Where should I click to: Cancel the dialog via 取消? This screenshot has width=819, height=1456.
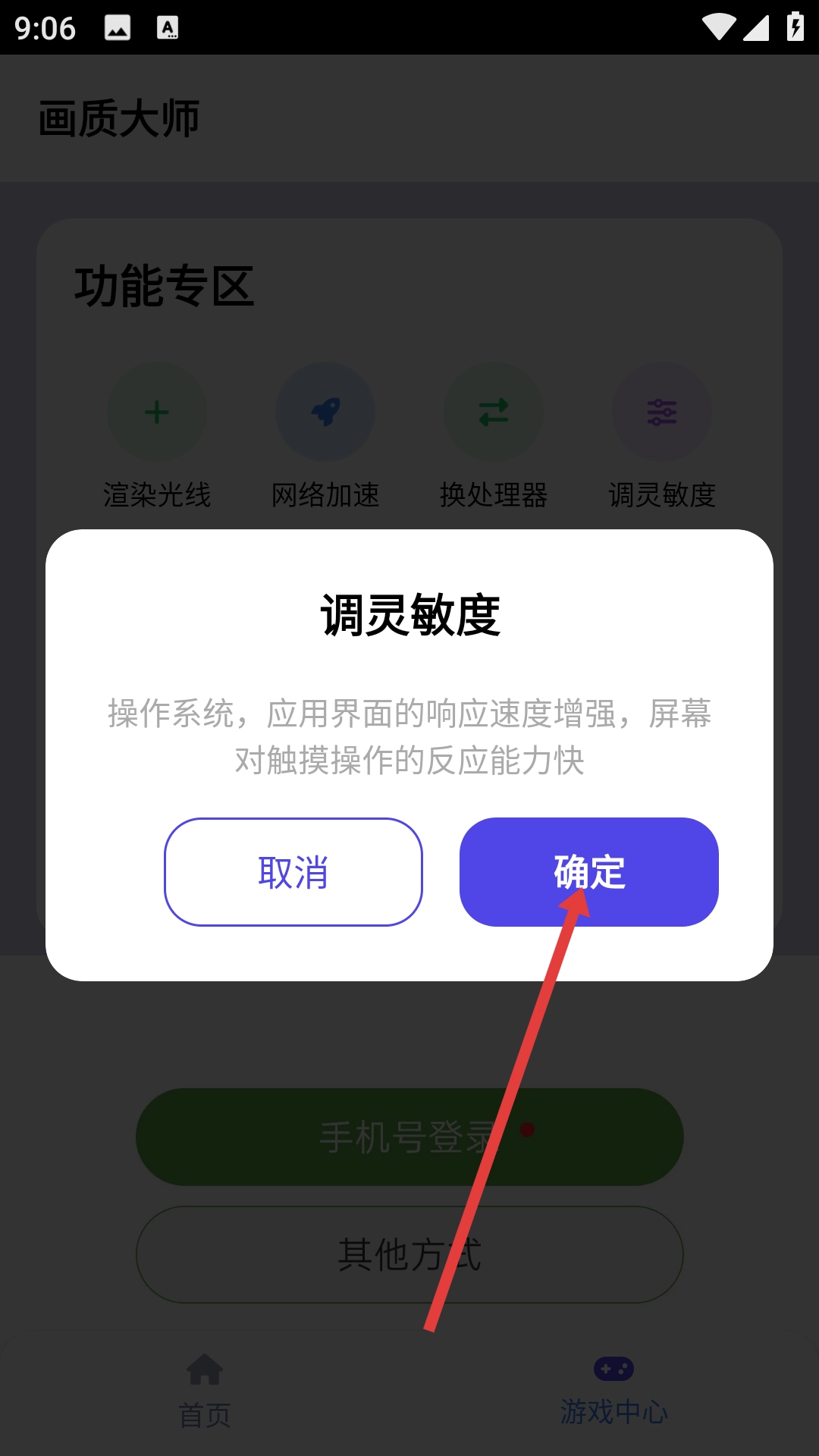(293, 872)
